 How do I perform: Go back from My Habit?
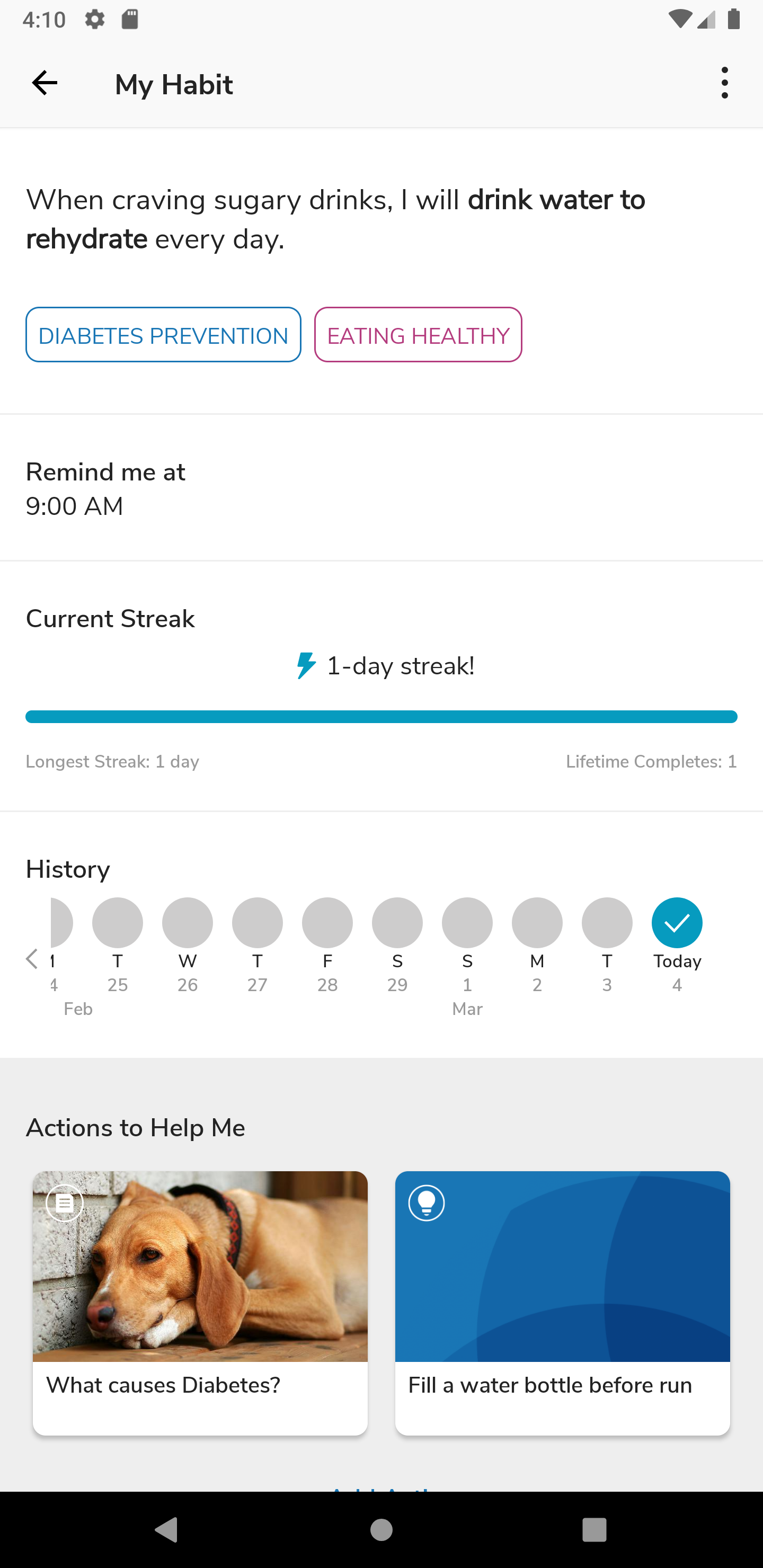coord(45,83)
